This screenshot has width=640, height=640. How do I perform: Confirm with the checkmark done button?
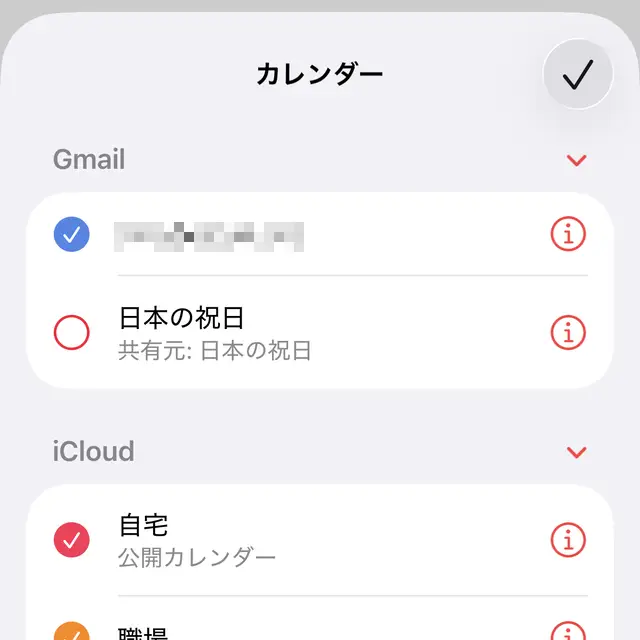click(577, 75)
